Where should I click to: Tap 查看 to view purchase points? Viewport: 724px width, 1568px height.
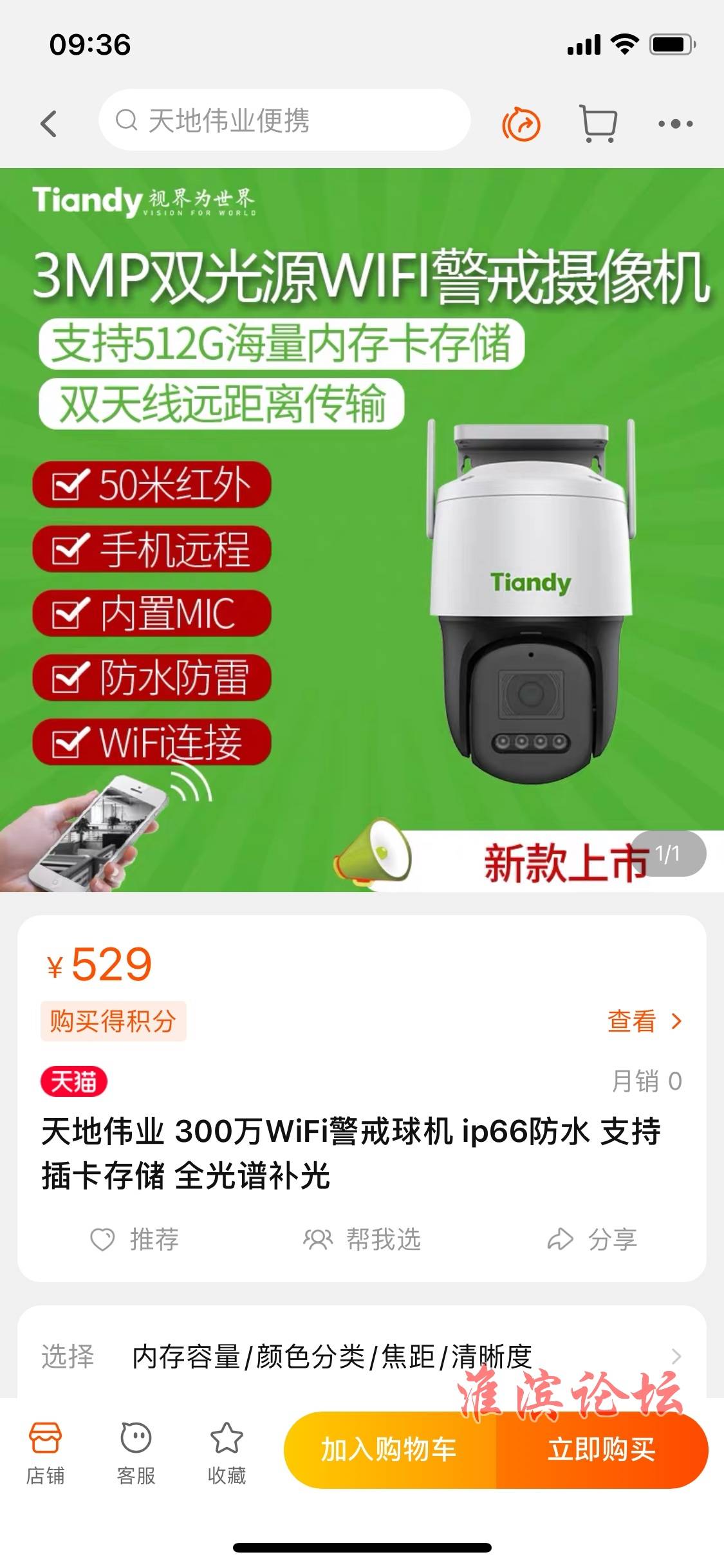pyautogui.click(x=644, y=1021)
